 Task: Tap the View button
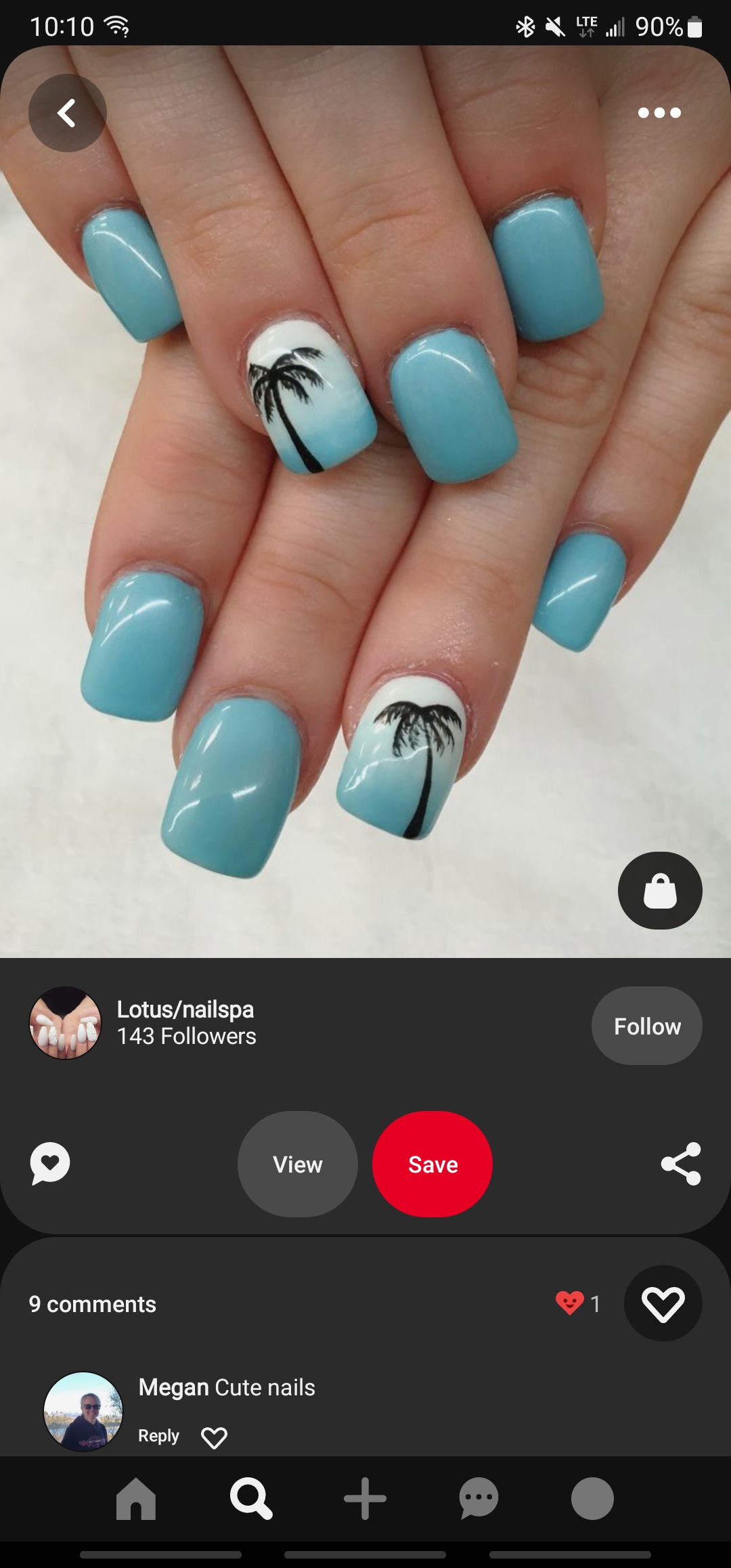click(x=297, y=1164)
